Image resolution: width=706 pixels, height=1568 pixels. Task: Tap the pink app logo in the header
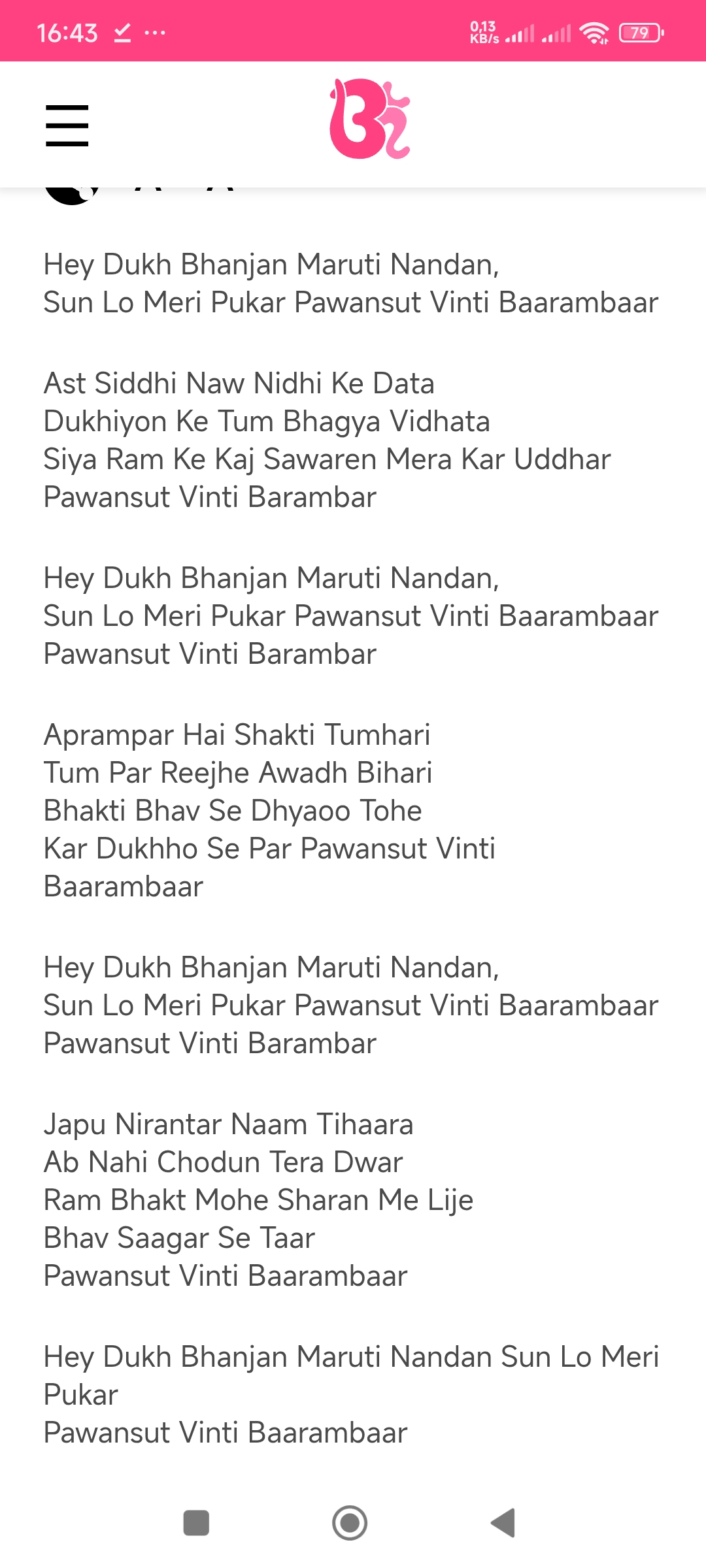(369, 119)
